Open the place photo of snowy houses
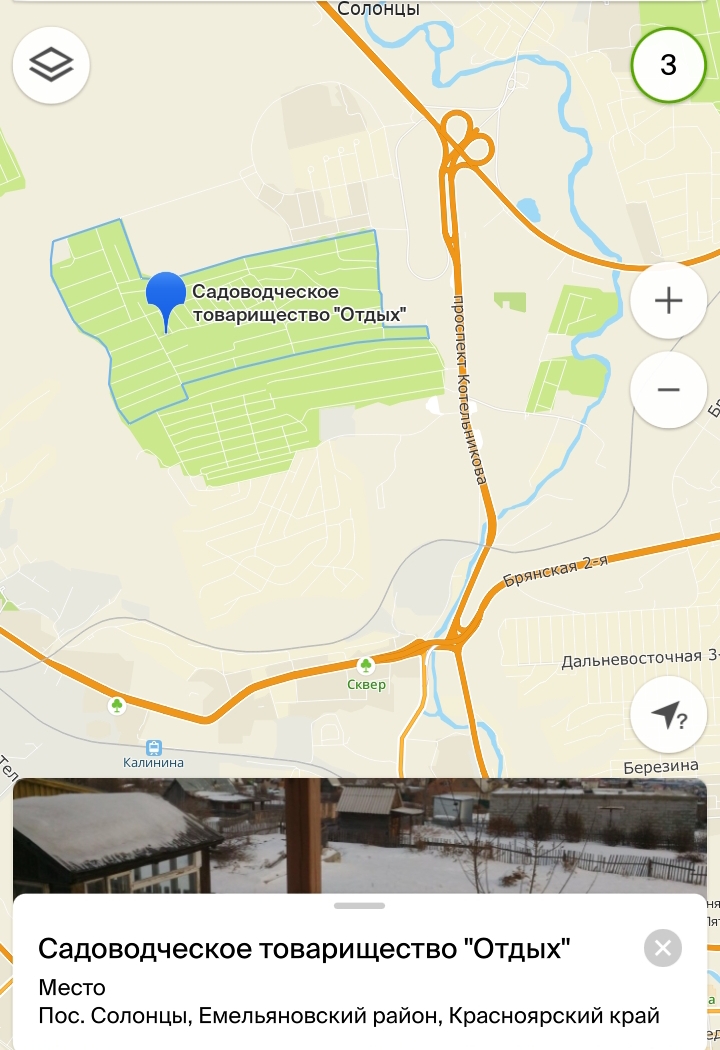Image resolution: width=720 pixels, height=1050 pixels. (x=360, y=835)
